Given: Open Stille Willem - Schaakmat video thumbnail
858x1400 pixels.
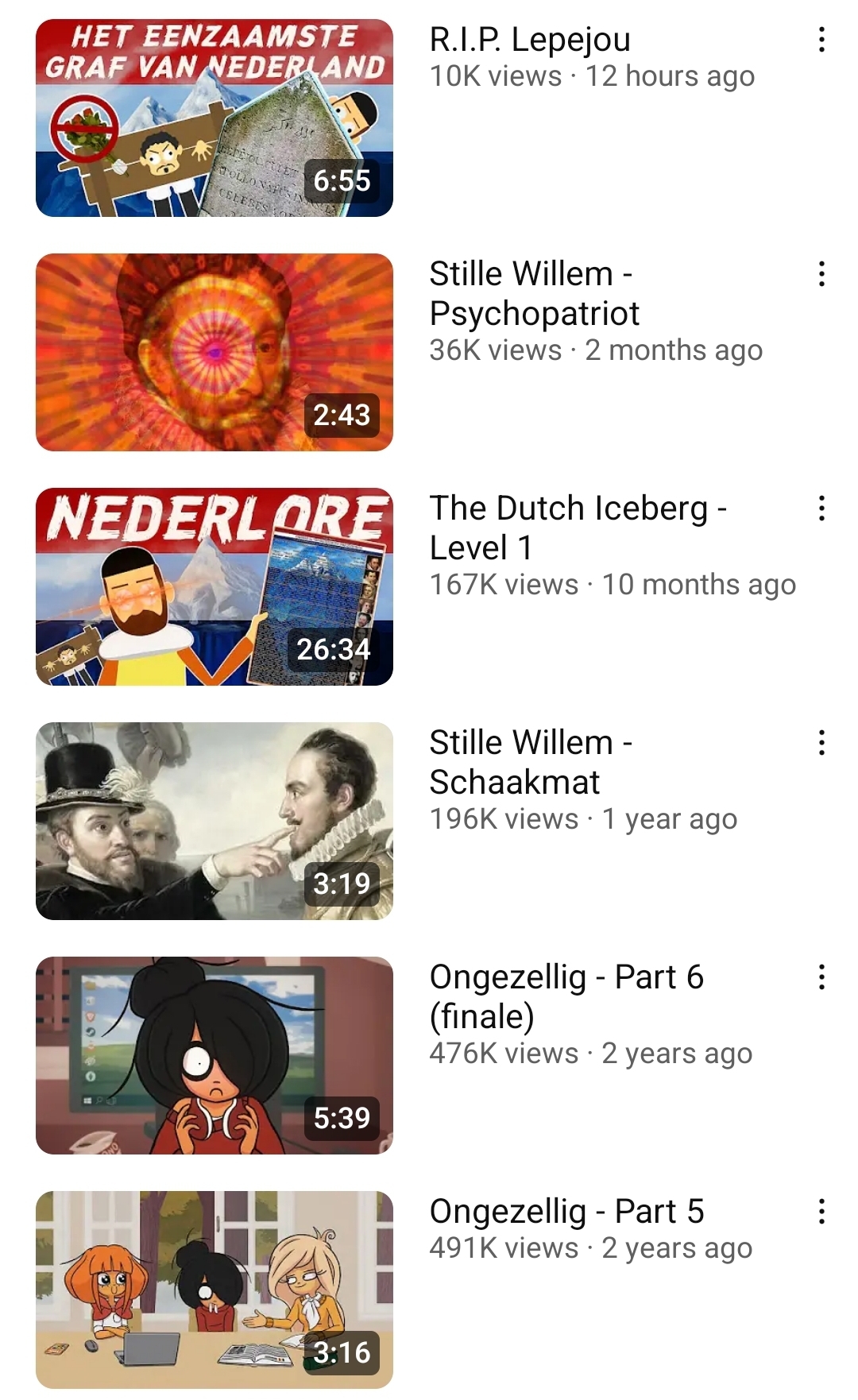Looking at the screenshot, I should 214,821.
